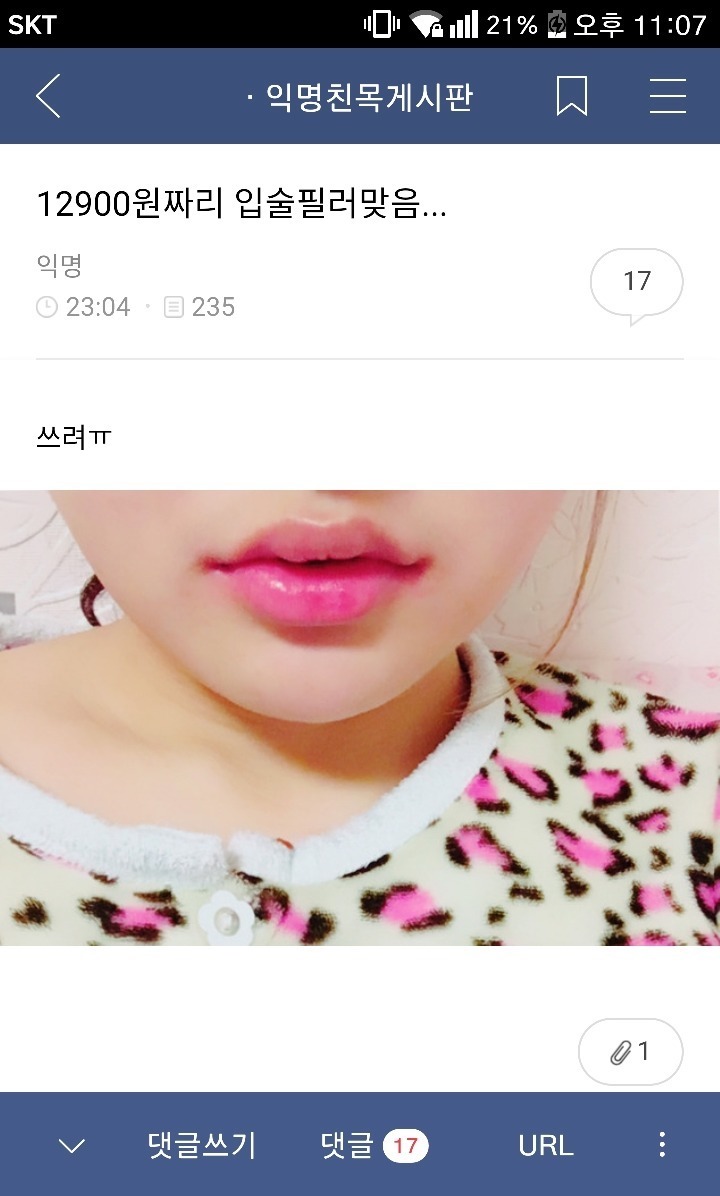
Task: Open the hamburger menu
Action: [x=667, y=97]
